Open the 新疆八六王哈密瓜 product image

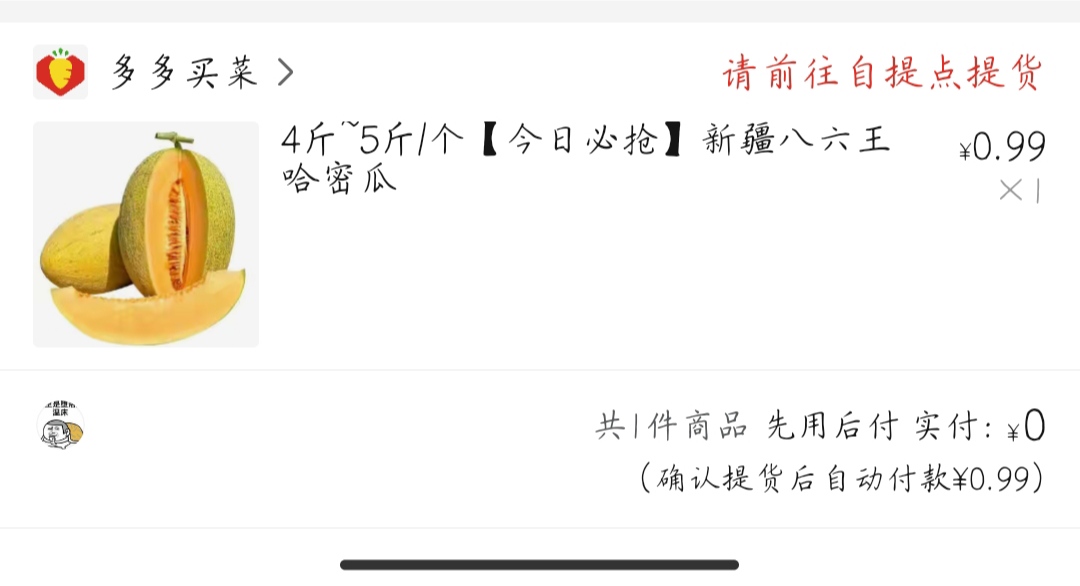pos(146,234)
